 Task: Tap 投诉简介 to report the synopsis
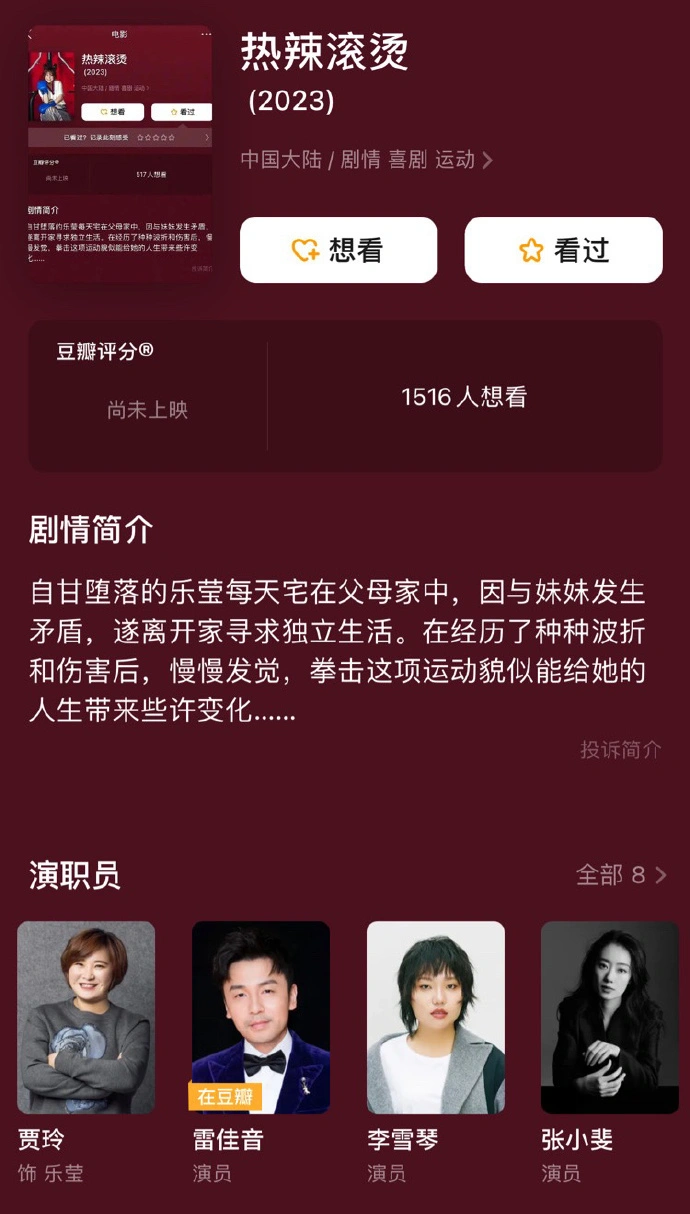(x=620, y=749)
